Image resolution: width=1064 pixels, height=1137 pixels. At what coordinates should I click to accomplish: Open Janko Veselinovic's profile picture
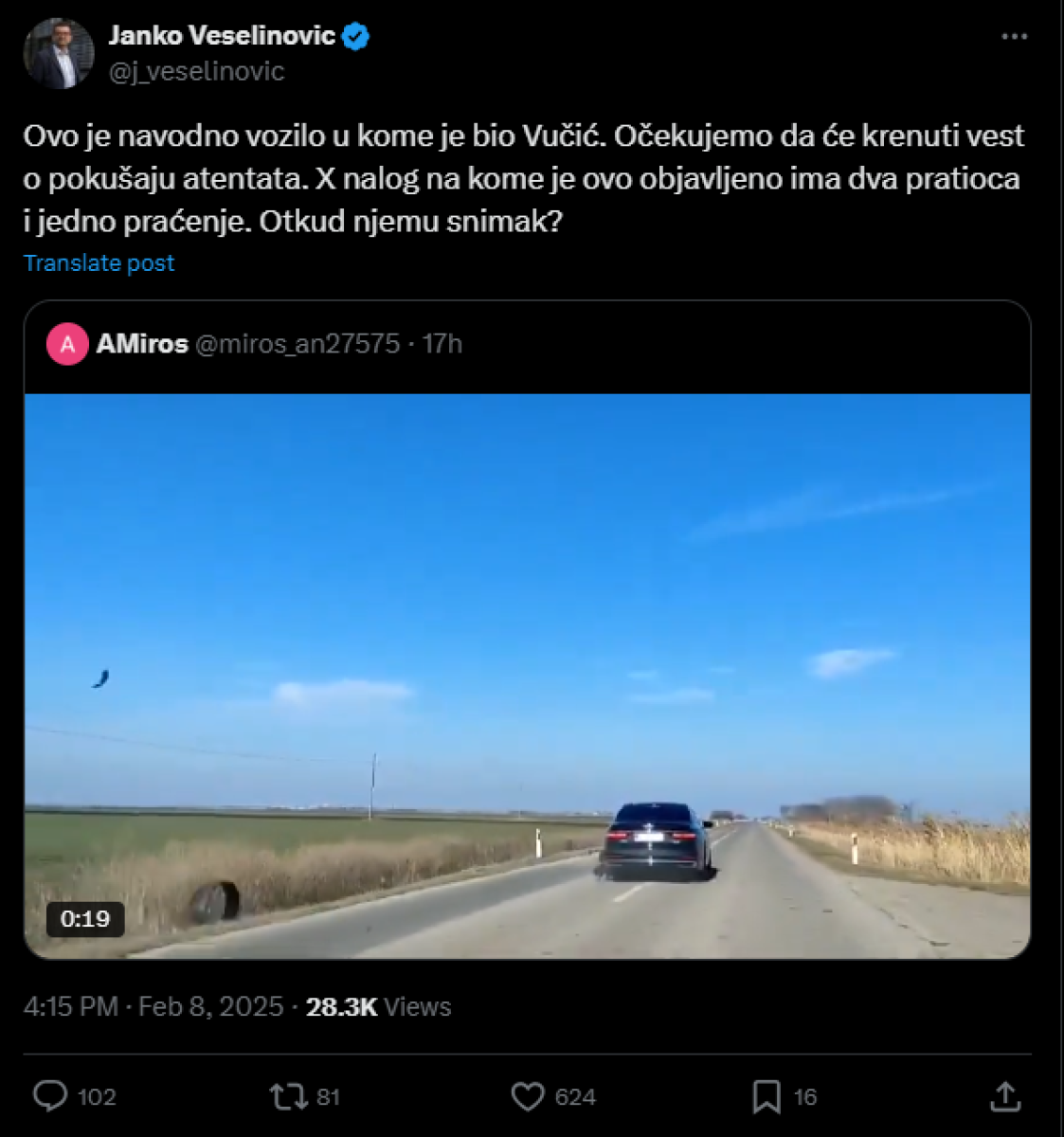[59, 54]
